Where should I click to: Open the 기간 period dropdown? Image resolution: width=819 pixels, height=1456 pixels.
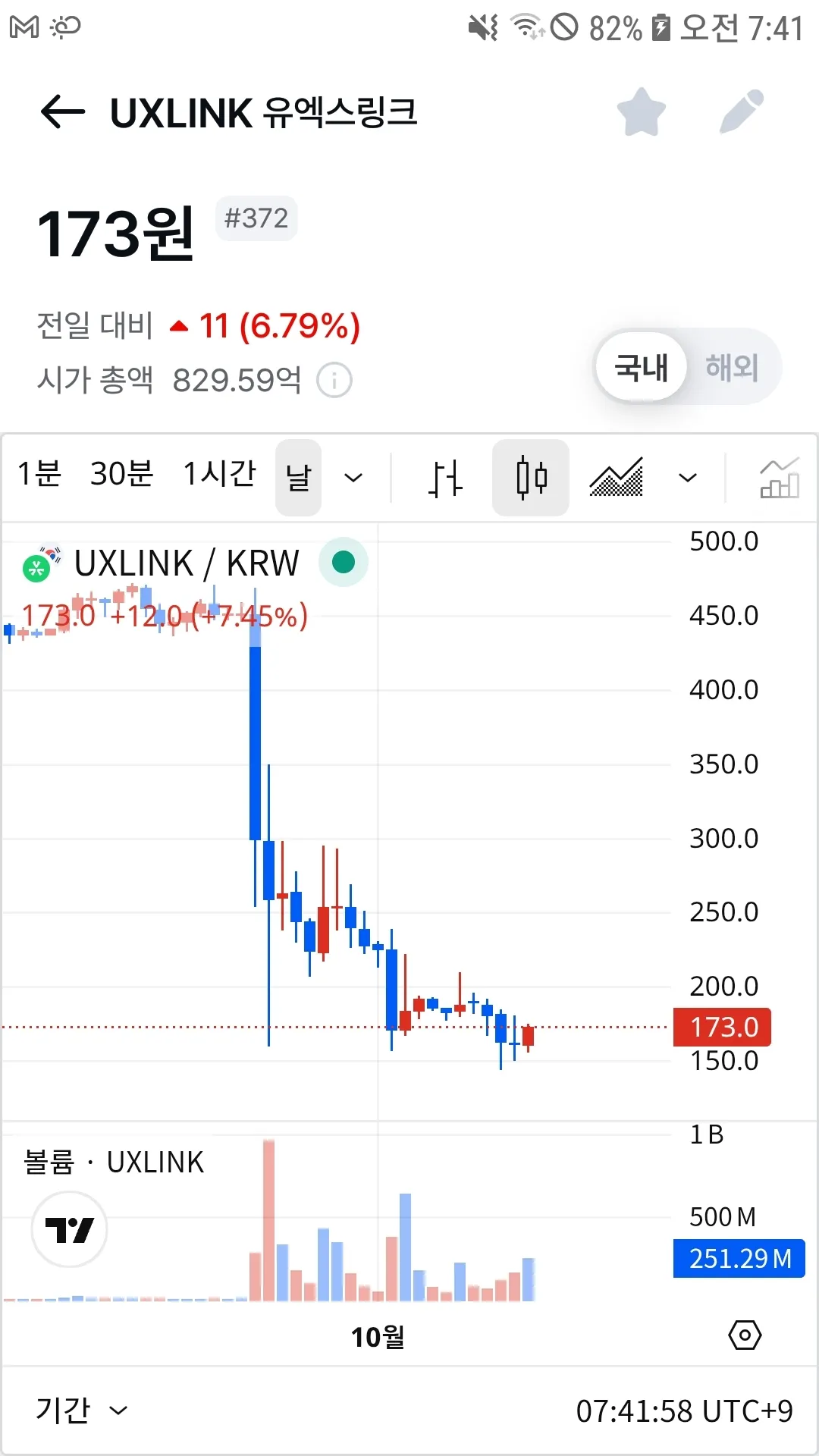tap(81, 1410)
